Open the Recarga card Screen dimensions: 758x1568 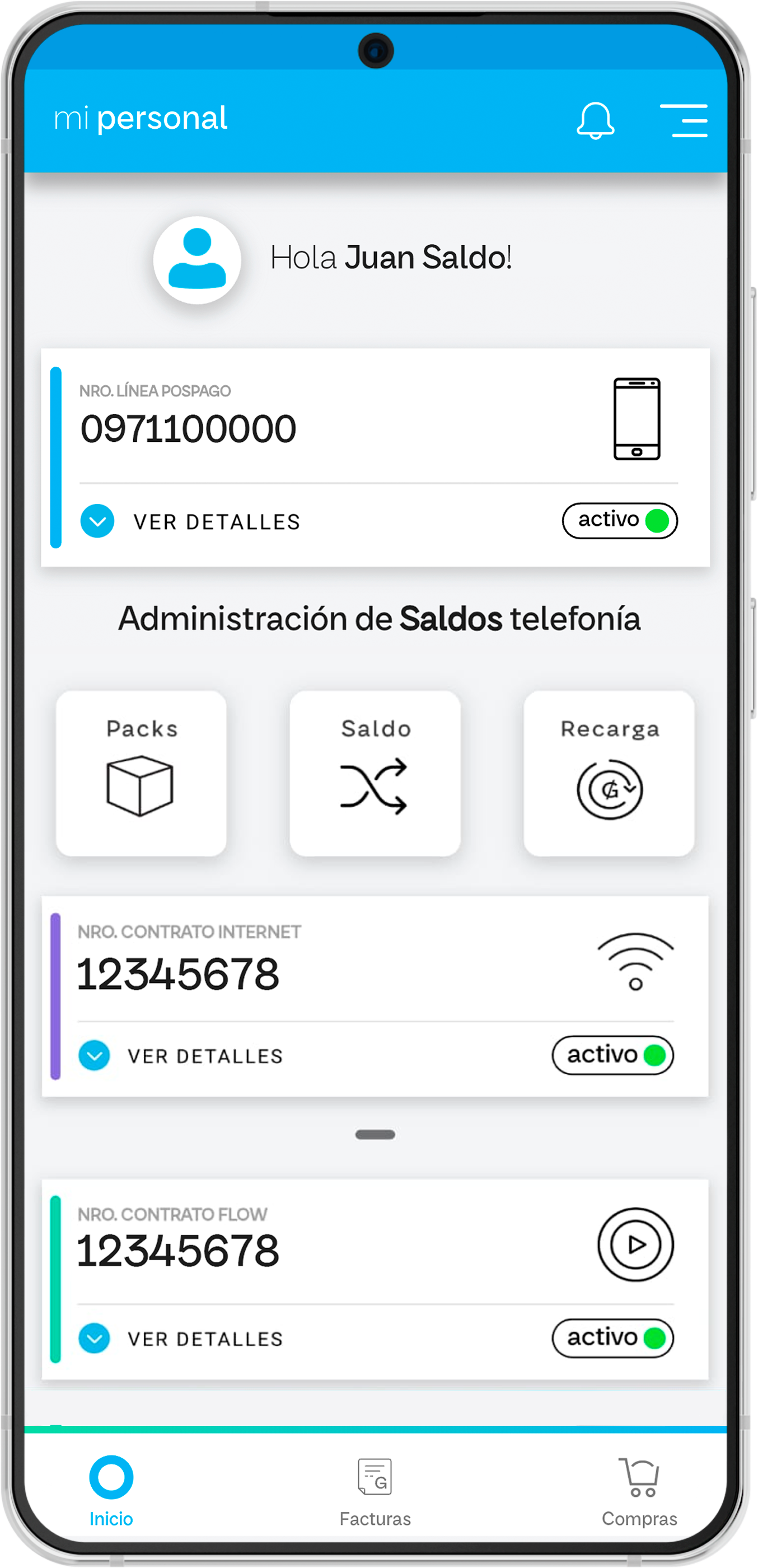tap(609, 773)
